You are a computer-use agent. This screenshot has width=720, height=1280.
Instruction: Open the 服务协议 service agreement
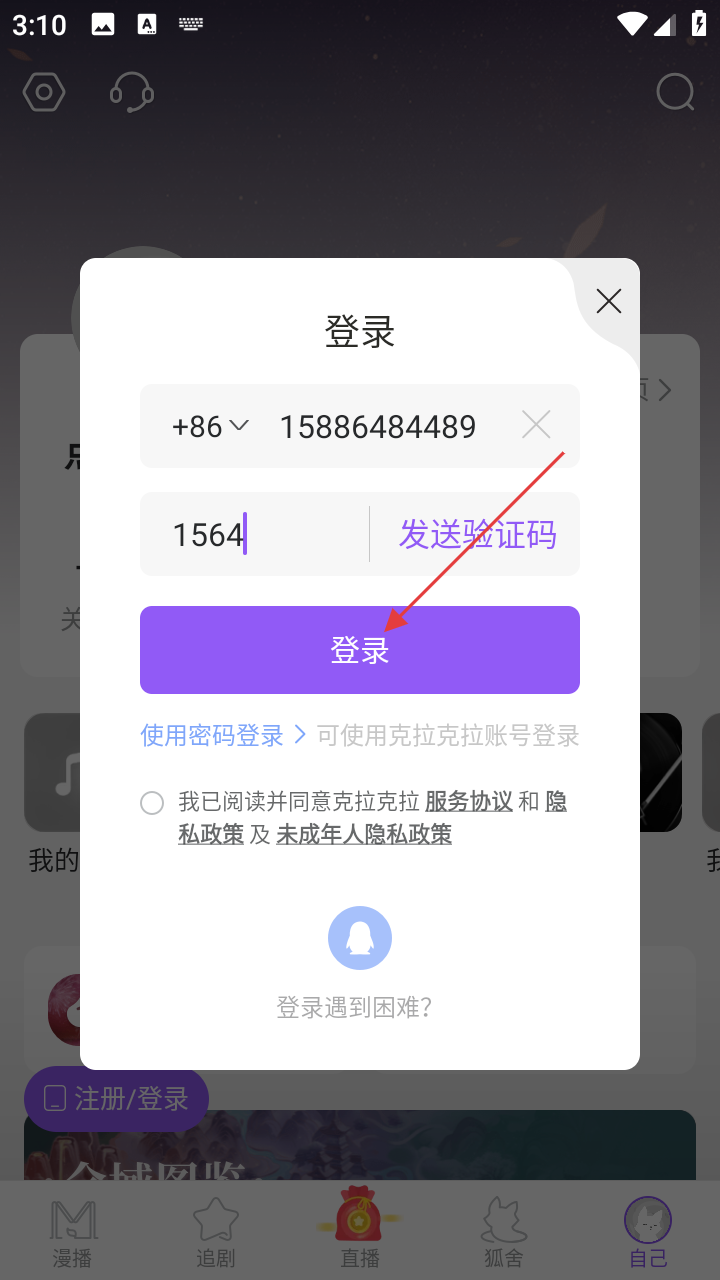469,802
